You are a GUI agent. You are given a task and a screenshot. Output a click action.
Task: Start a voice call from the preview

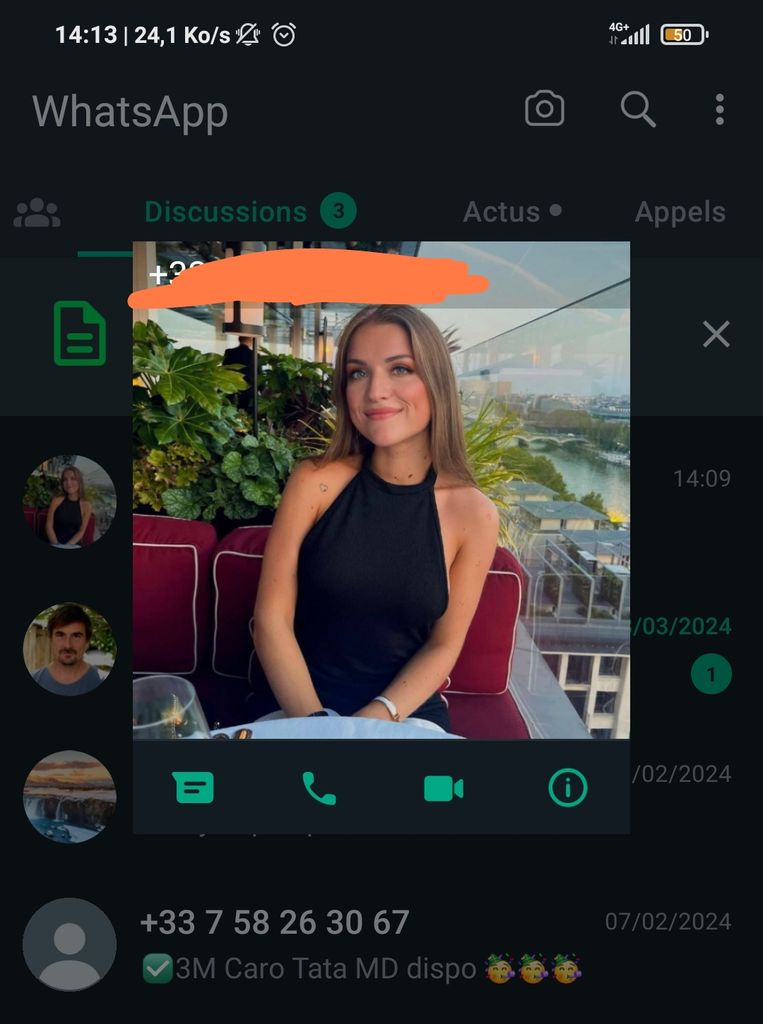319,788
